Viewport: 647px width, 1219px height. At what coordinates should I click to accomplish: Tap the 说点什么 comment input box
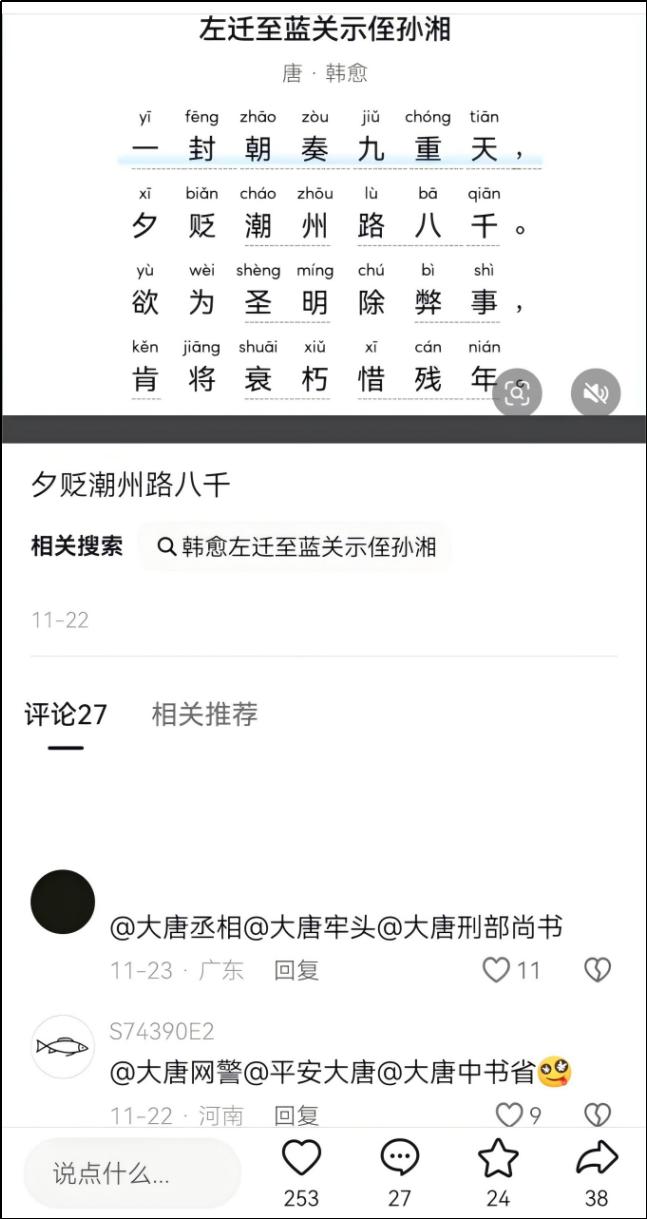(x=132, y=1172)
